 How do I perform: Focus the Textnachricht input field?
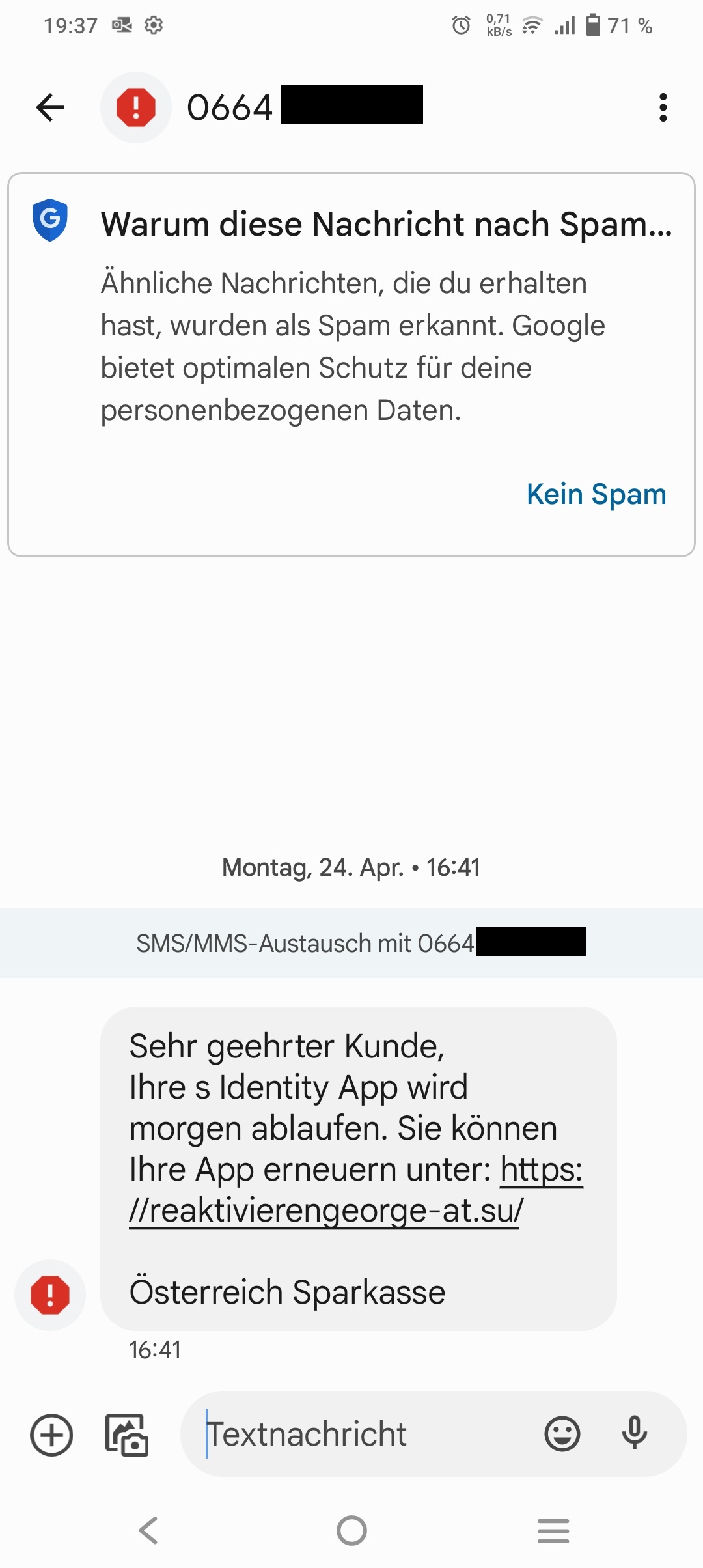pos(365,1435)
